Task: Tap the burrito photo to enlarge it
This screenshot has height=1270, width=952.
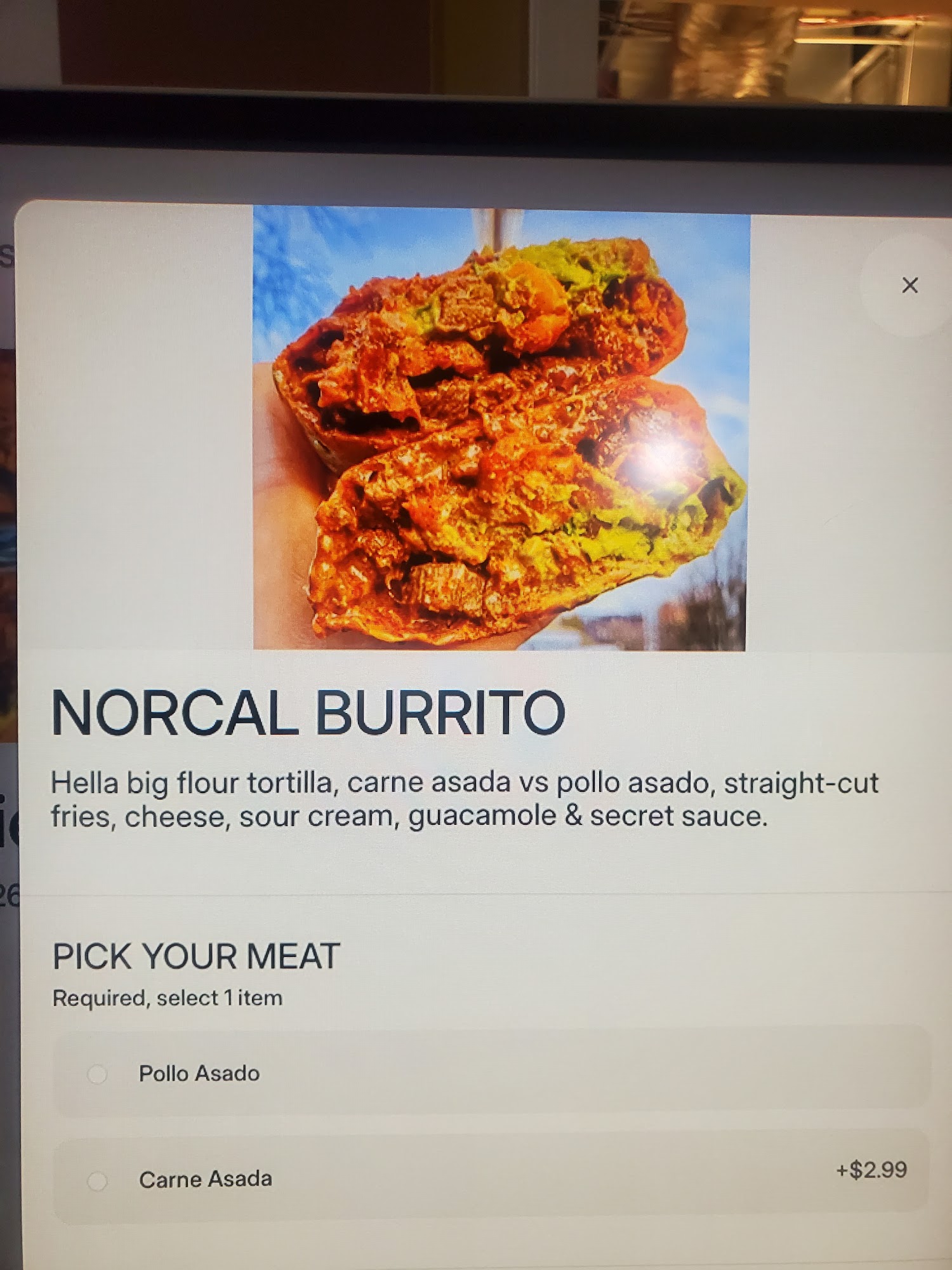Action: tap(501, 425)
